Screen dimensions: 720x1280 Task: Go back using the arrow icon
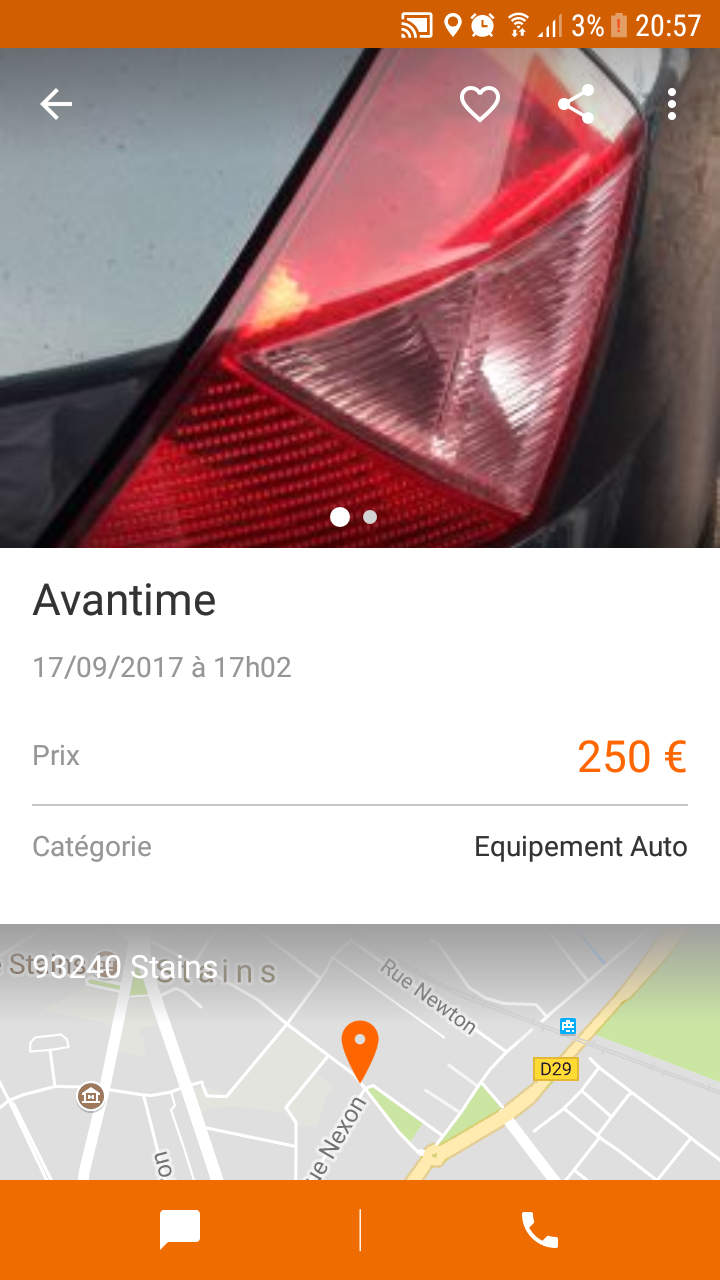(56, 104)
